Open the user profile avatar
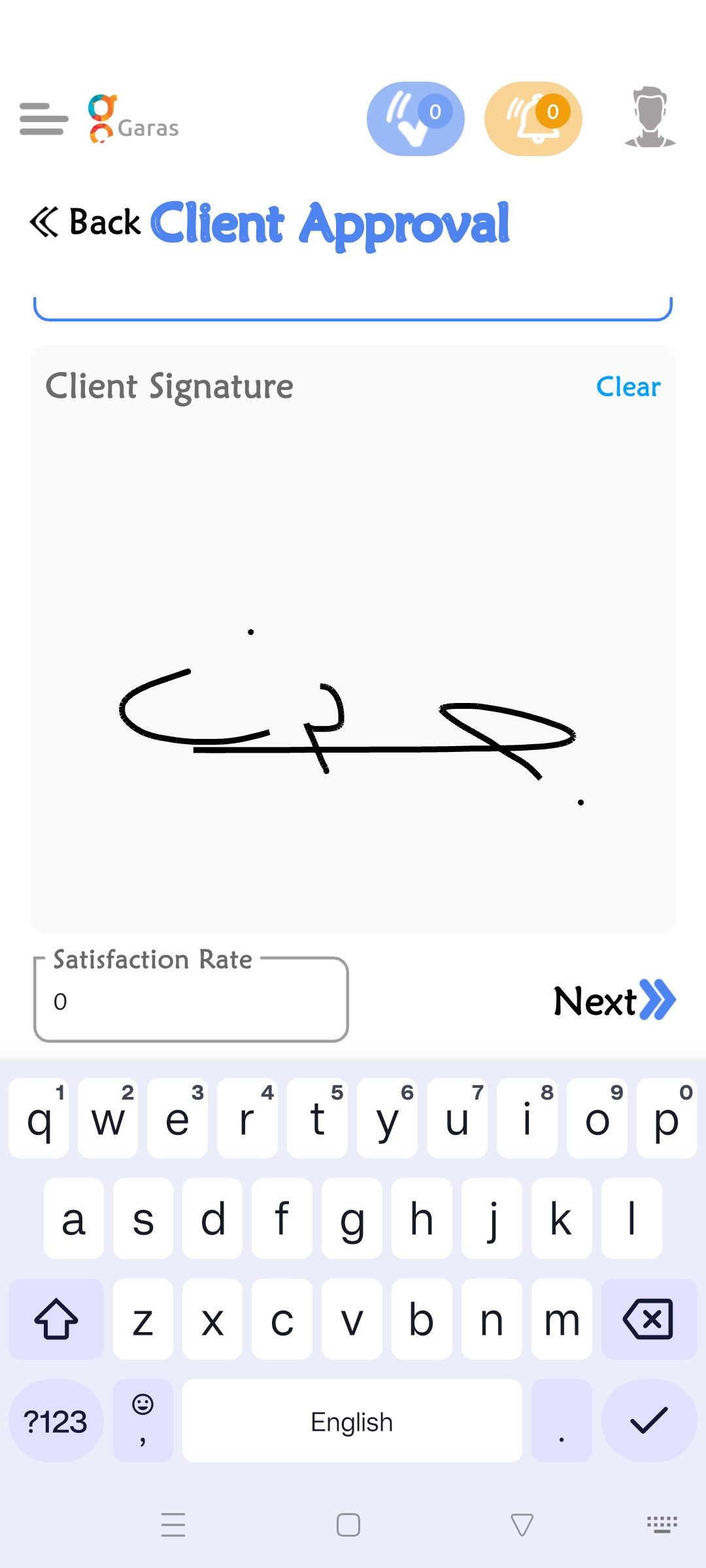 tap(650, 118)
